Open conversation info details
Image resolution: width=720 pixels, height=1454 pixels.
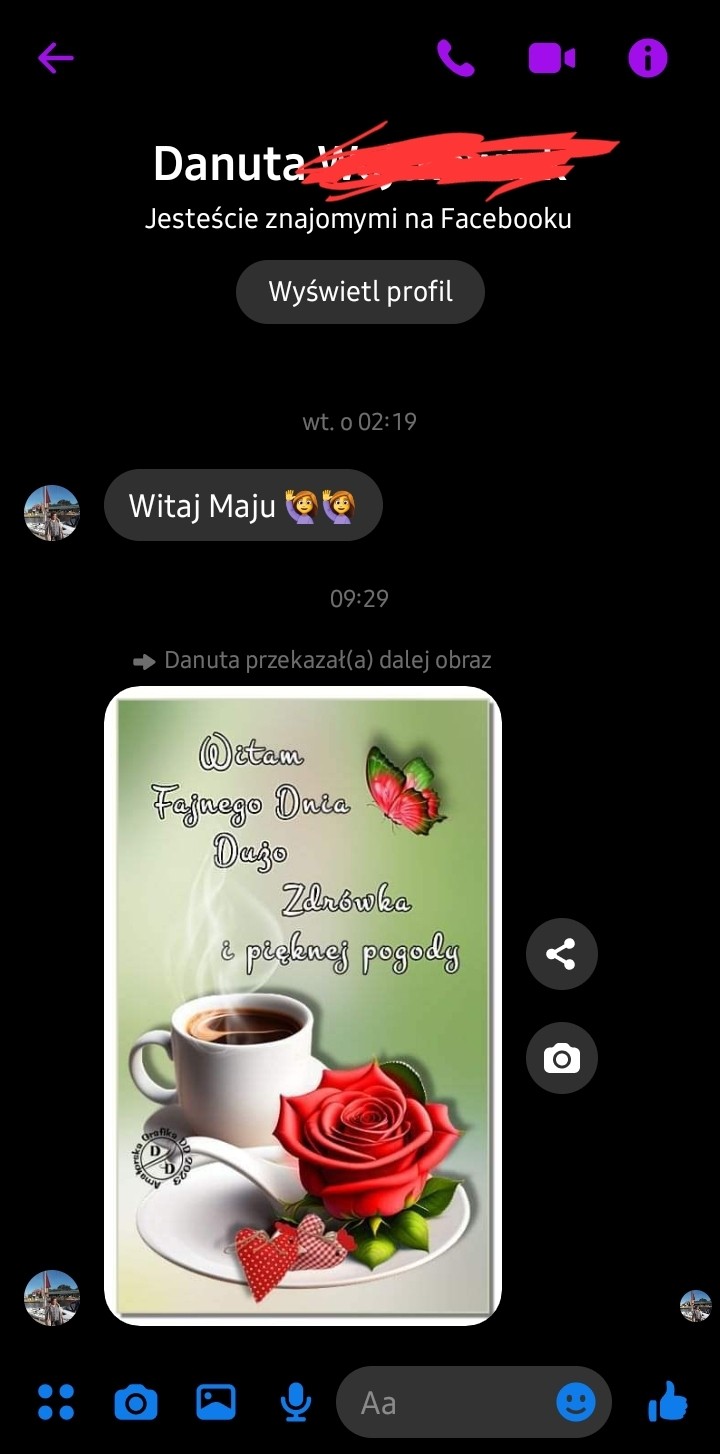click(647, 59)
